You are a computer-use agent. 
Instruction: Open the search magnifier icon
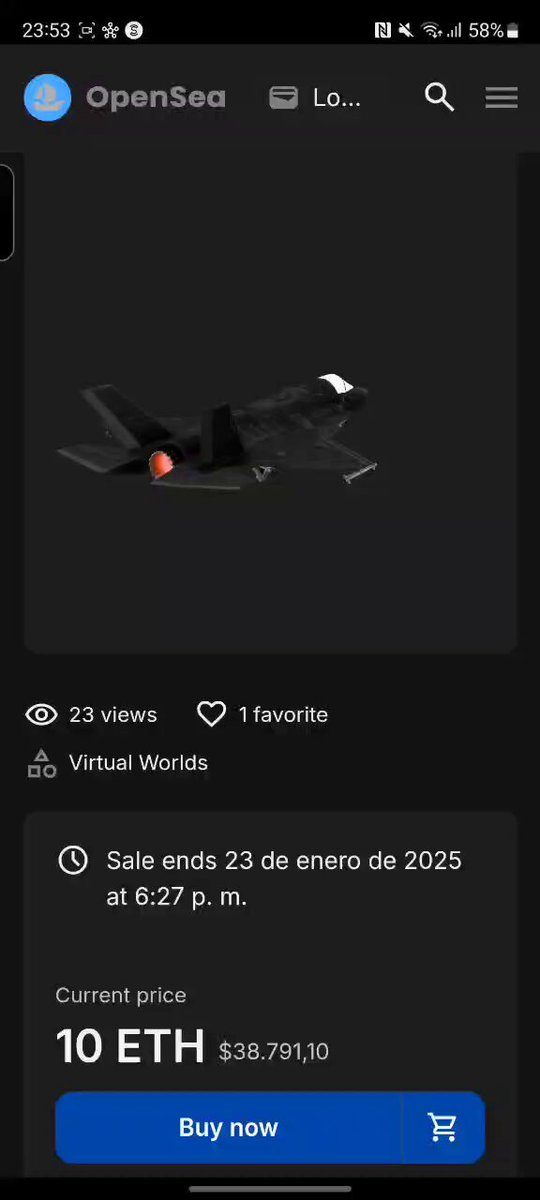[x=439, y=97]
